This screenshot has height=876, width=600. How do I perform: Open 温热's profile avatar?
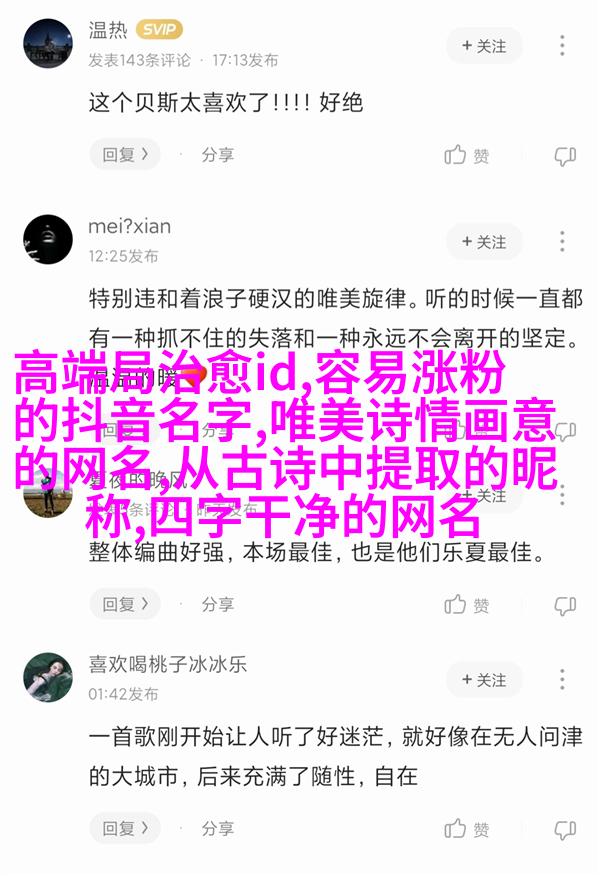47,44
